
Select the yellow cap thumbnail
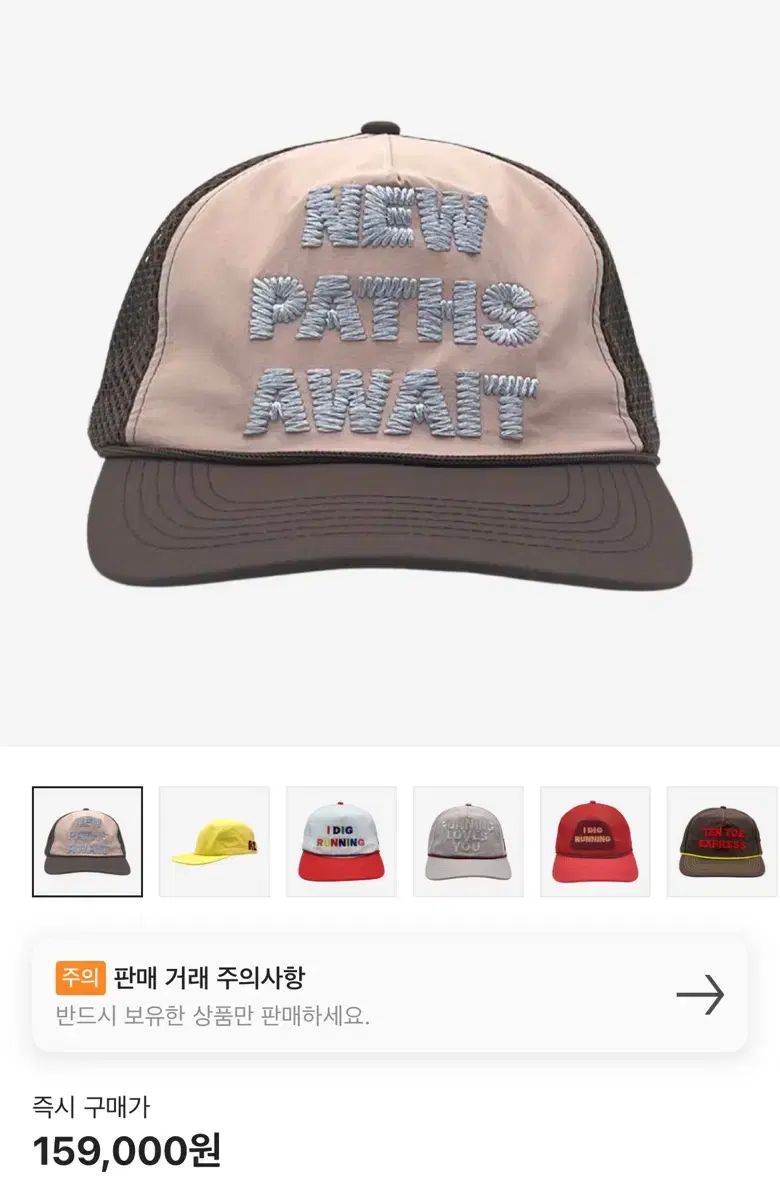coord(214,841)
